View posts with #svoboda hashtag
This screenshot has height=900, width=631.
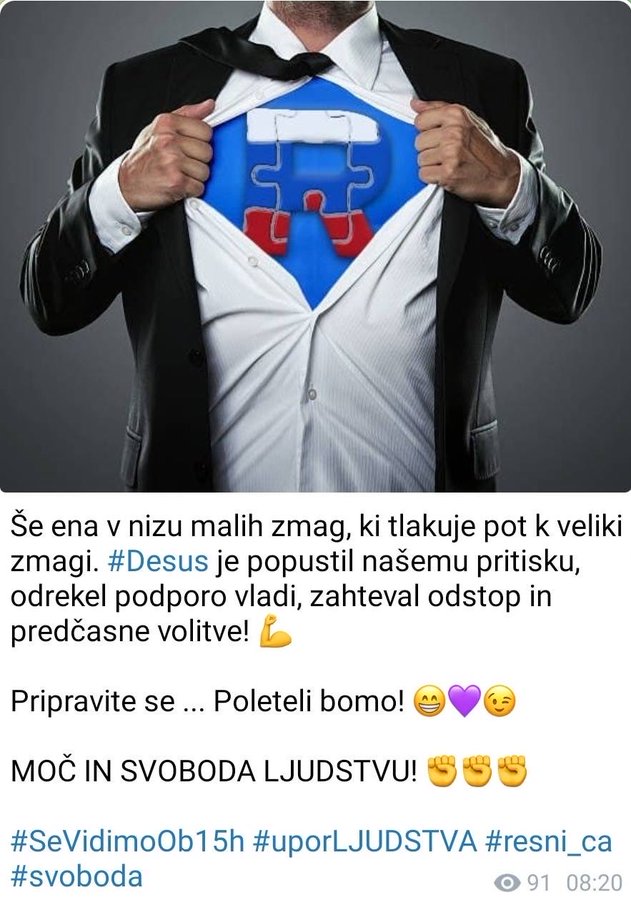point(76,876)
